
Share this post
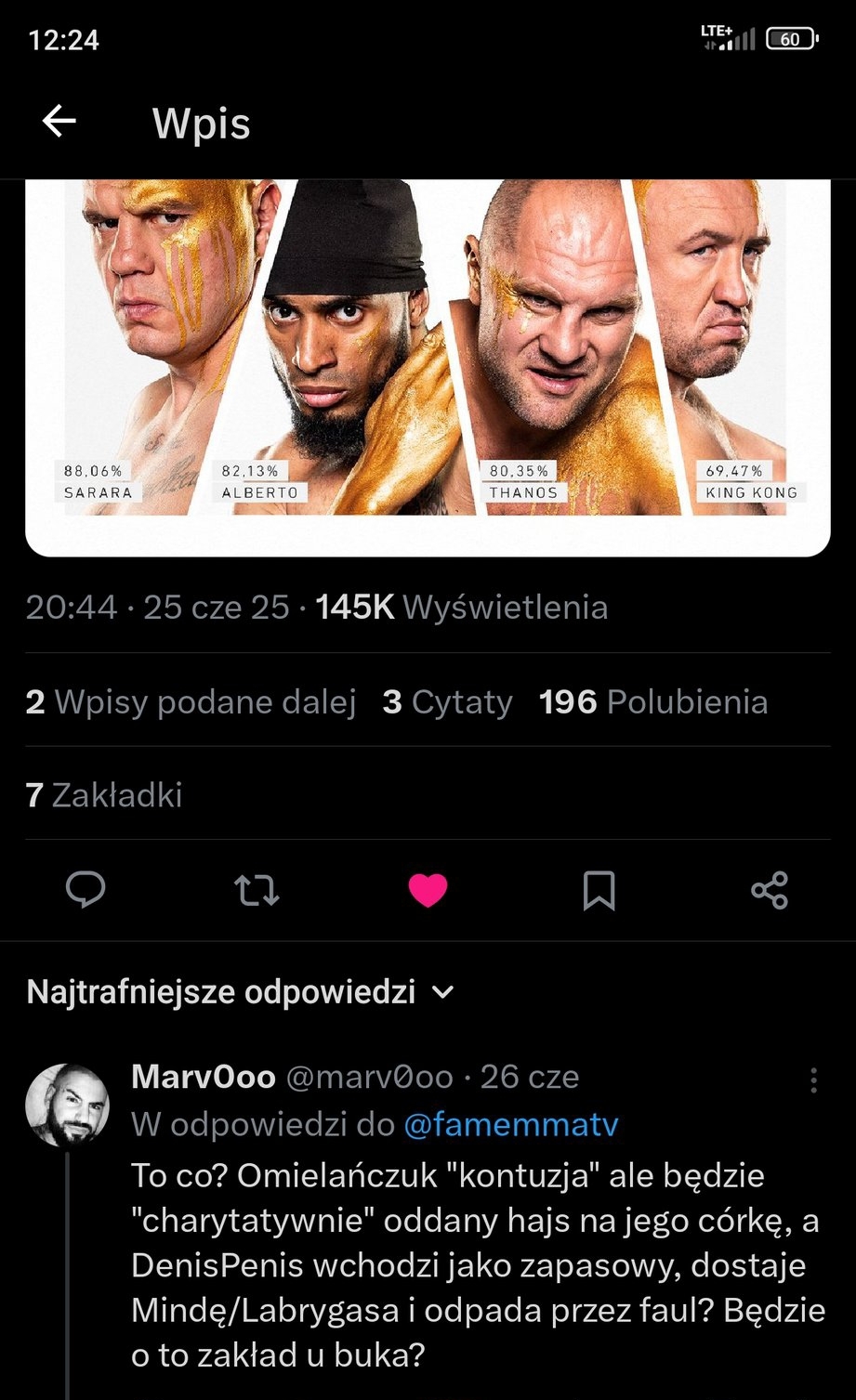click(770, 890)
